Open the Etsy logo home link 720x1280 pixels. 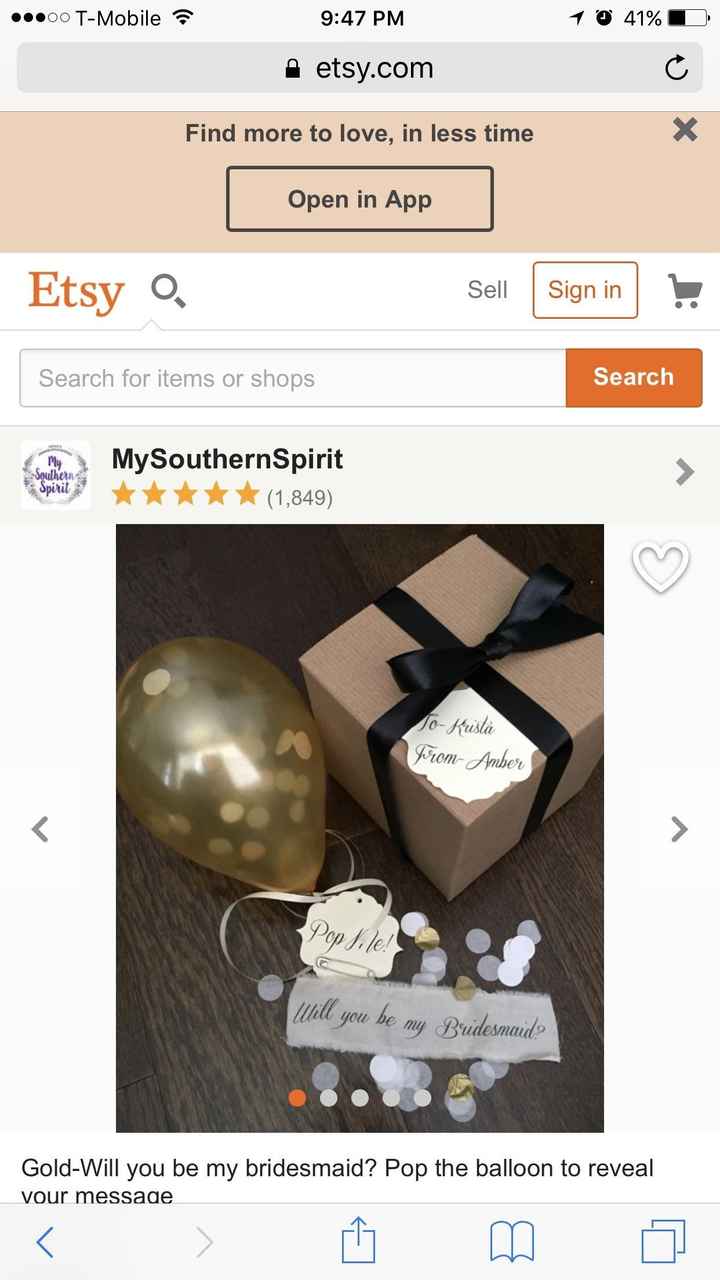point(77,290)
